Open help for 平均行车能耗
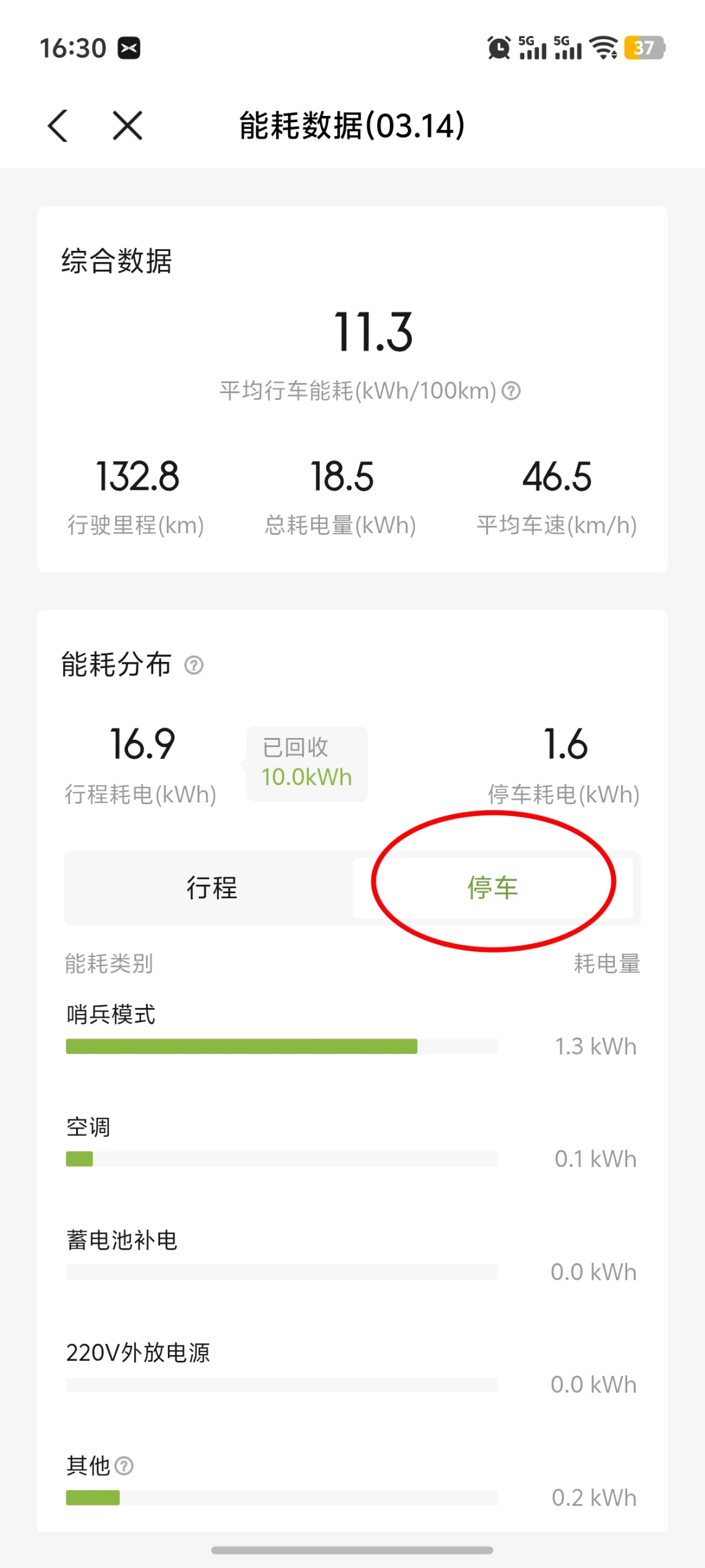 (511, 390)
